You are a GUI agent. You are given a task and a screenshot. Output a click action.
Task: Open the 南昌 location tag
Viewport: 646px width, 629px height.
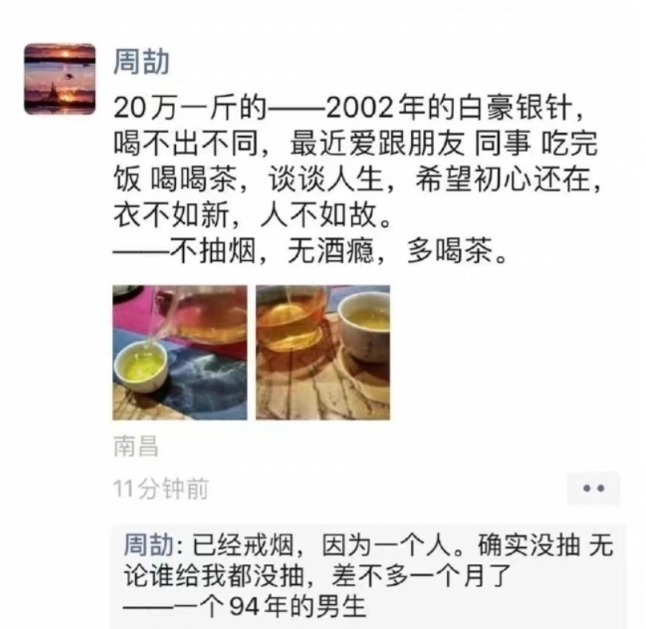[135, 444]
